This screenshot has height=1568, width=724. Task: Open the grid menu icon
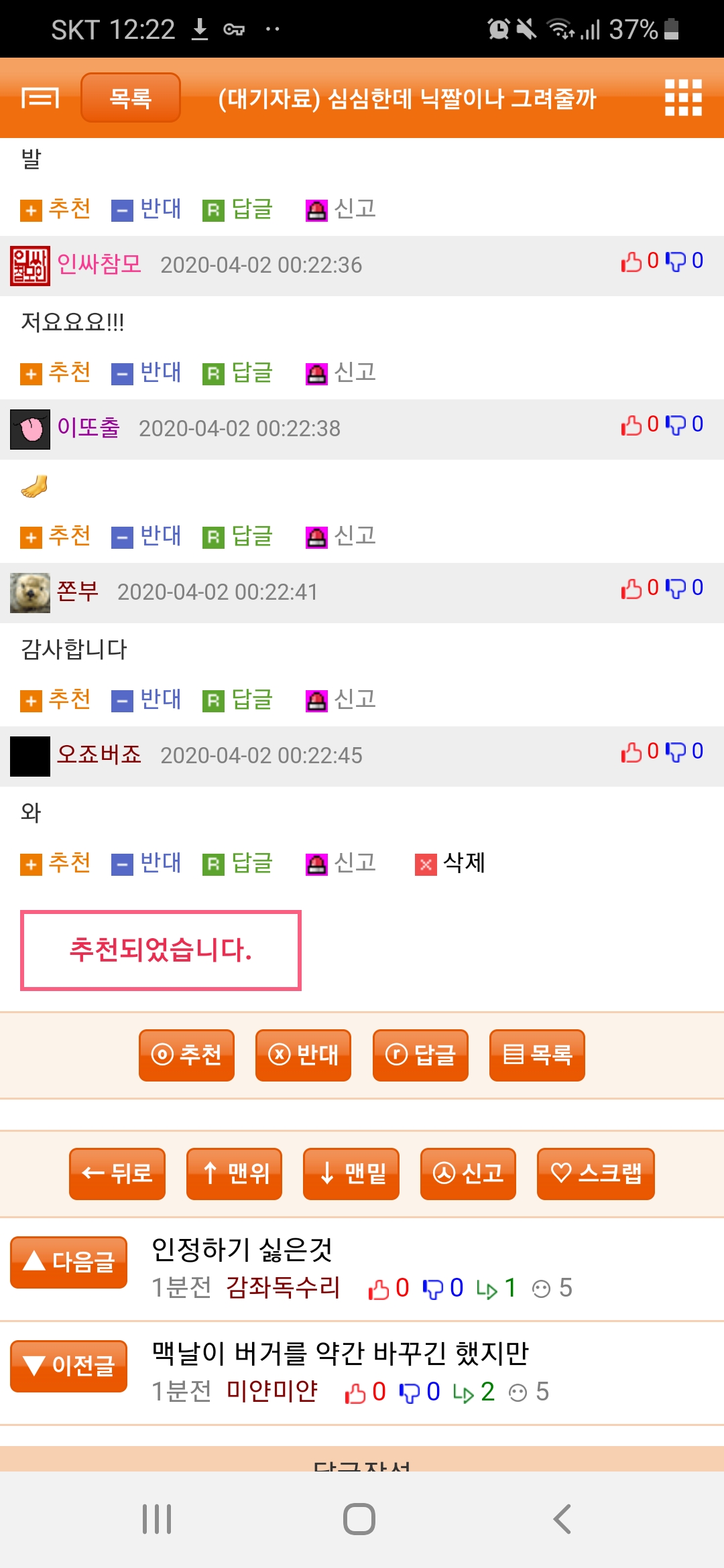click(683, 98)
